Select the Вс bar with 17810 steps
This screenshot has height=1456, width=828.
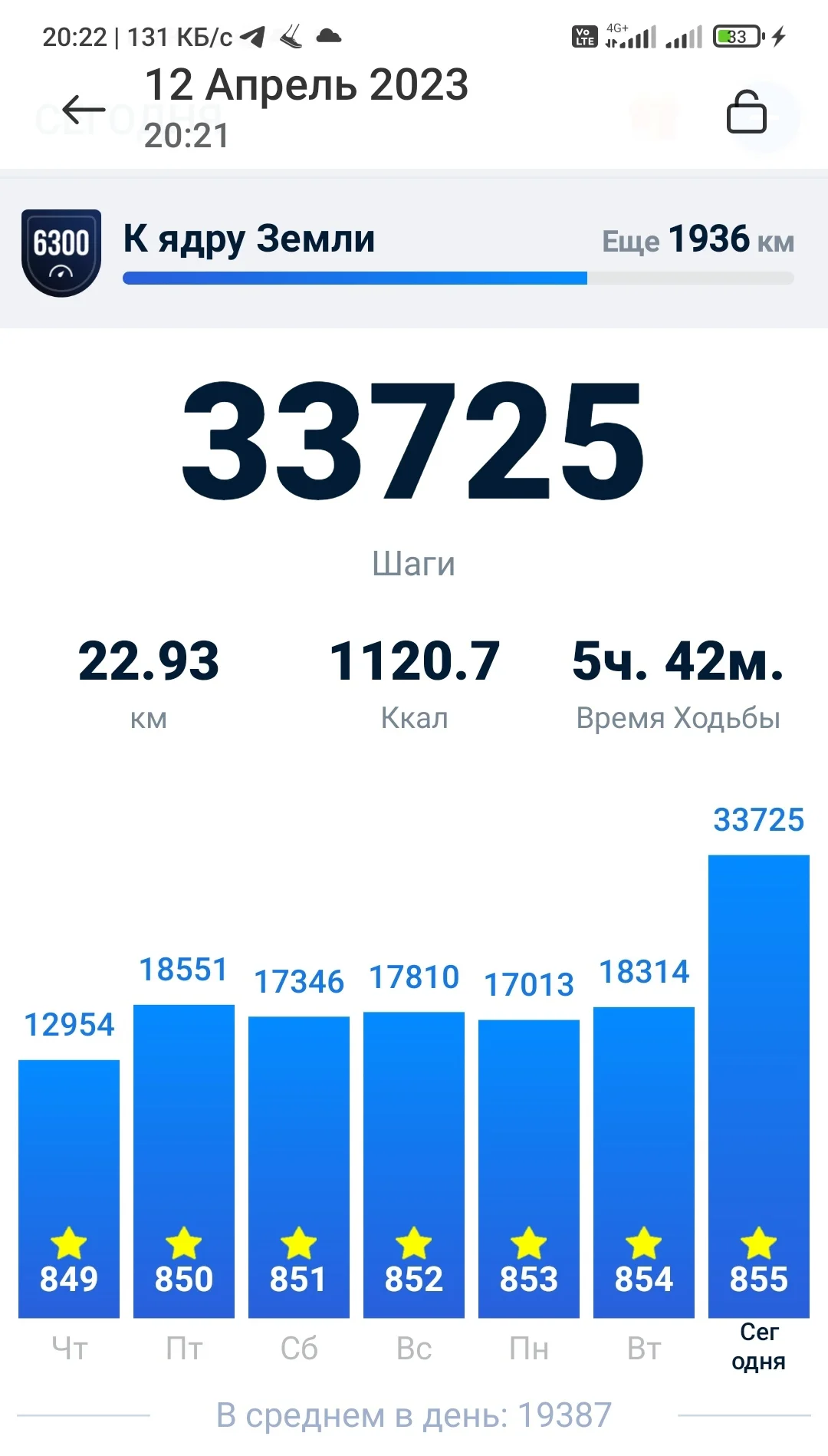coord(414,1164)
